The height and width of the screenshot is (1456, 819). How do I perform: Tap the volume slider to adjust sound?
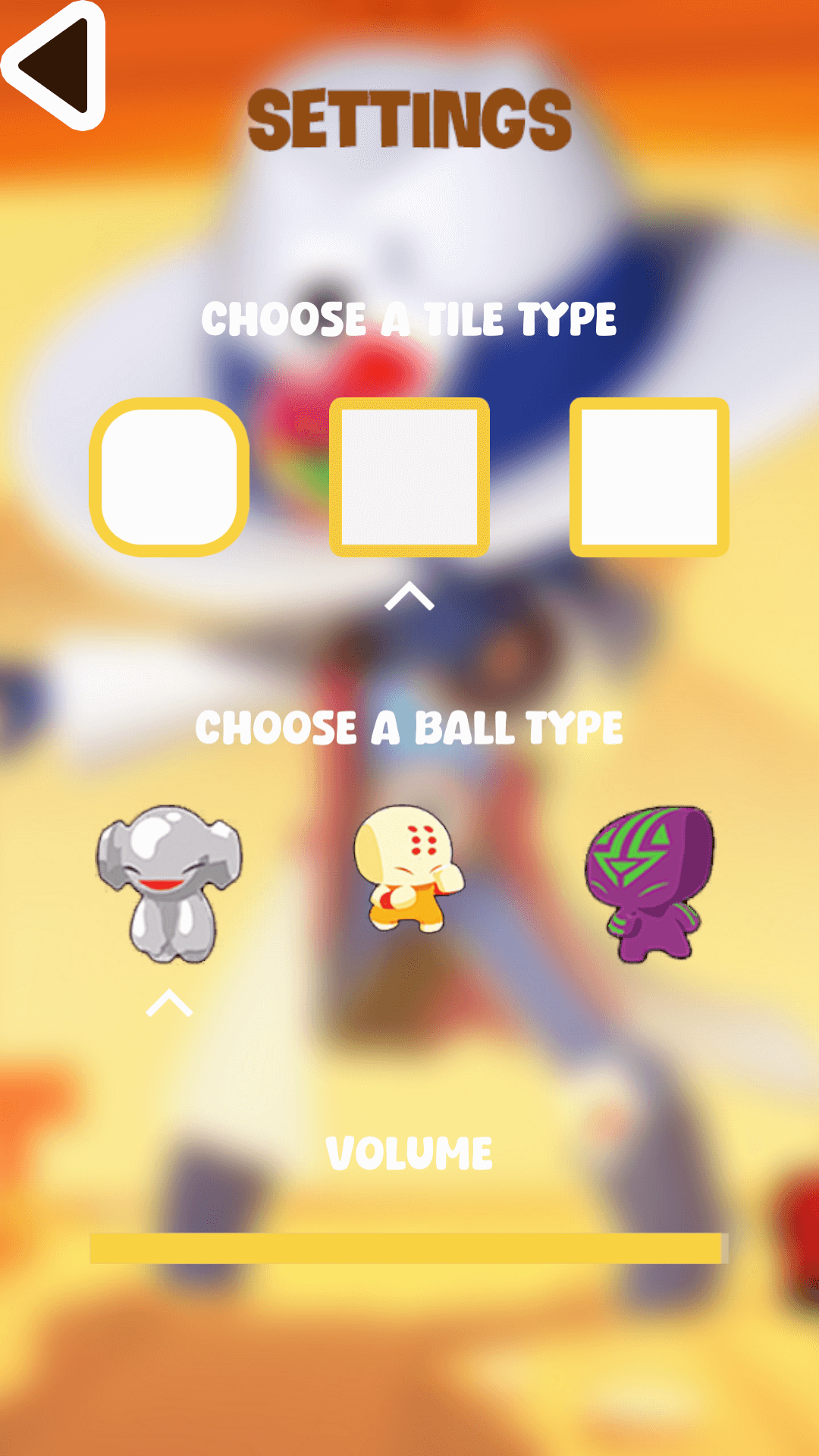(x=409, y=1248)
